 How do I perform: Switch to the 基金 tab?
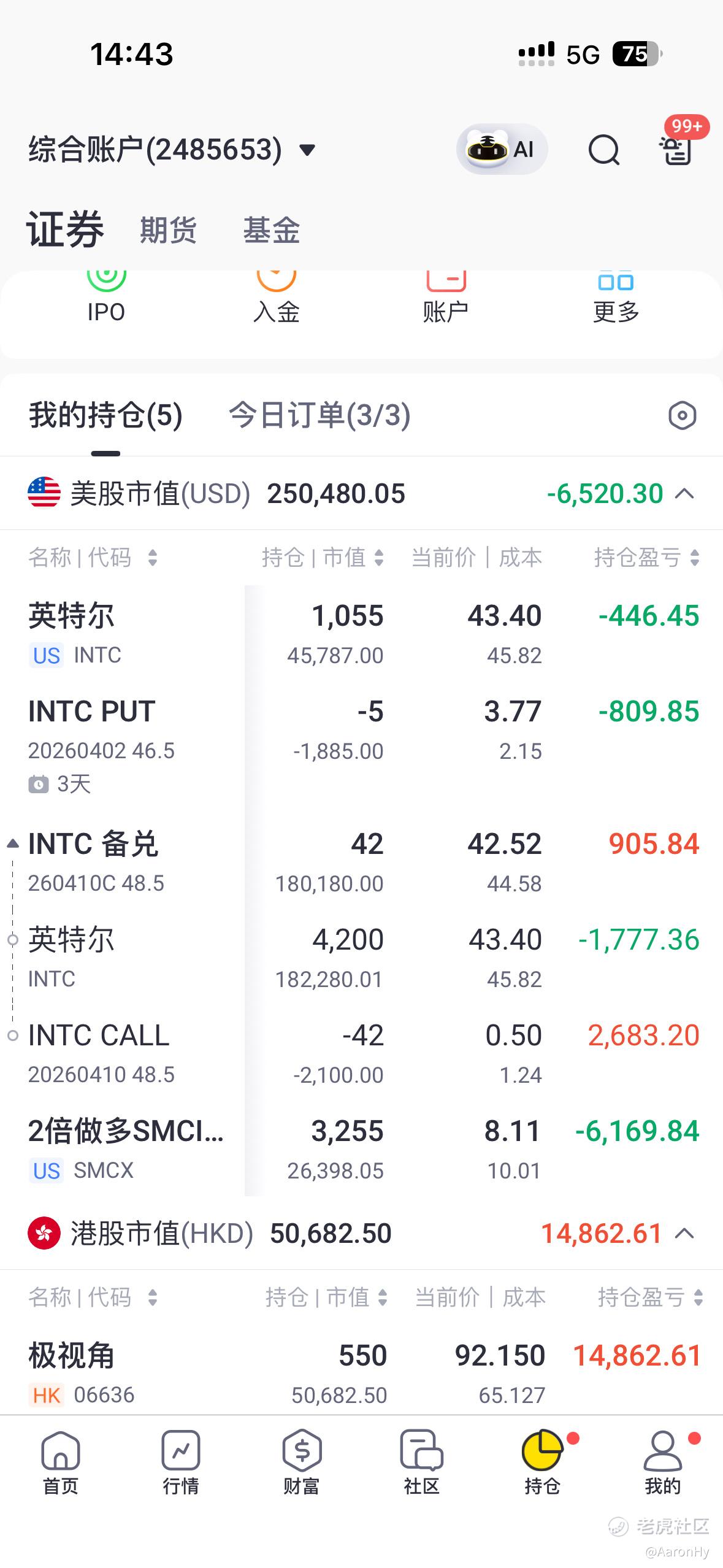(x=271, y=231)
